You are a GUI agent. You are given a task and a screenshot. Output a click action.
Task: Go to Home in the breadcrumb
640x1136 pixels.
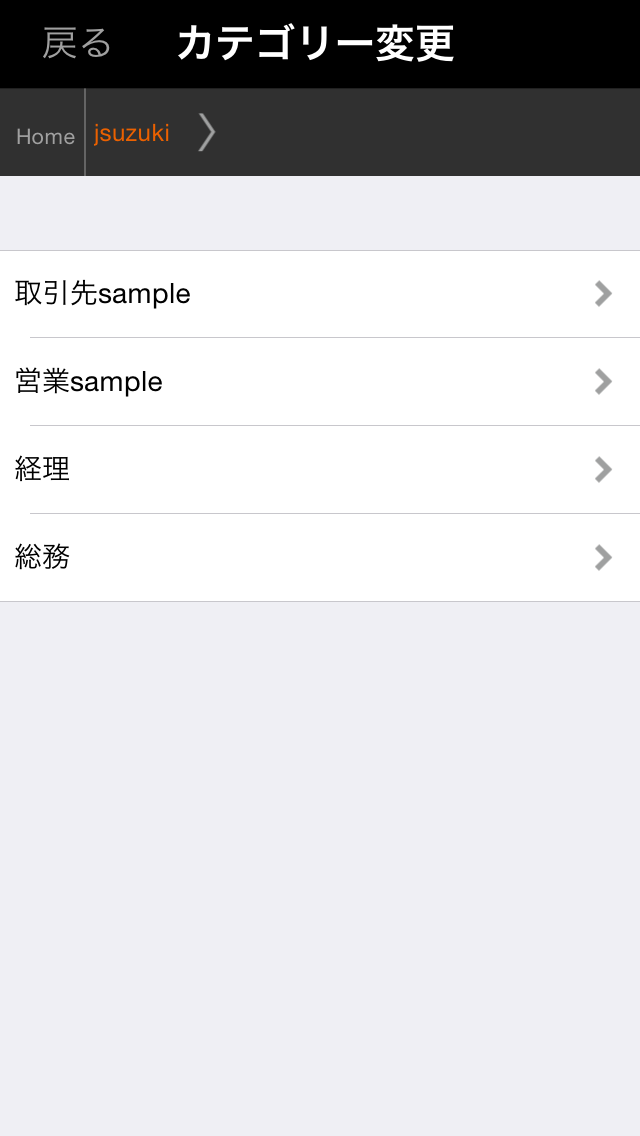click(x=45, y=136)
